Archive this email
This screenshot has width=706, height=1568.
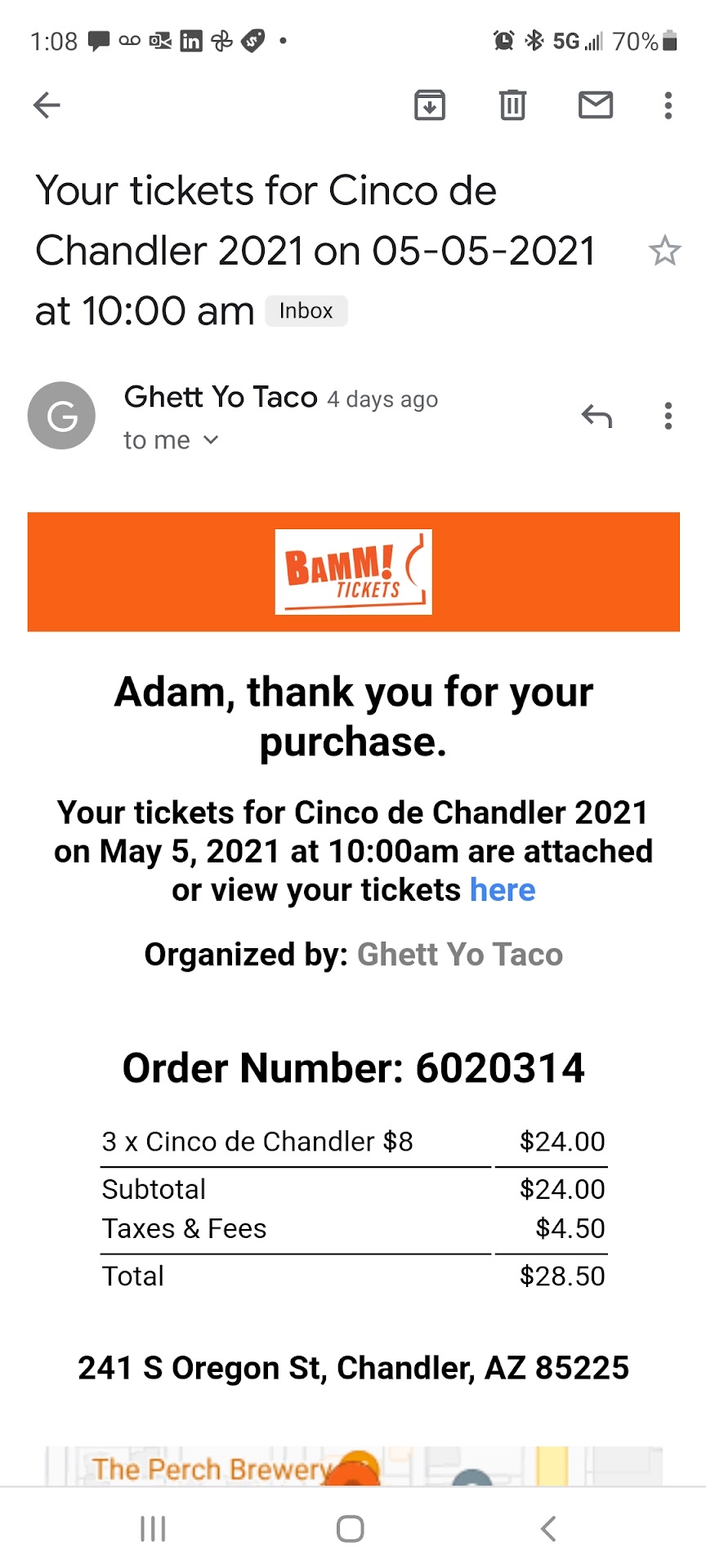430,105
